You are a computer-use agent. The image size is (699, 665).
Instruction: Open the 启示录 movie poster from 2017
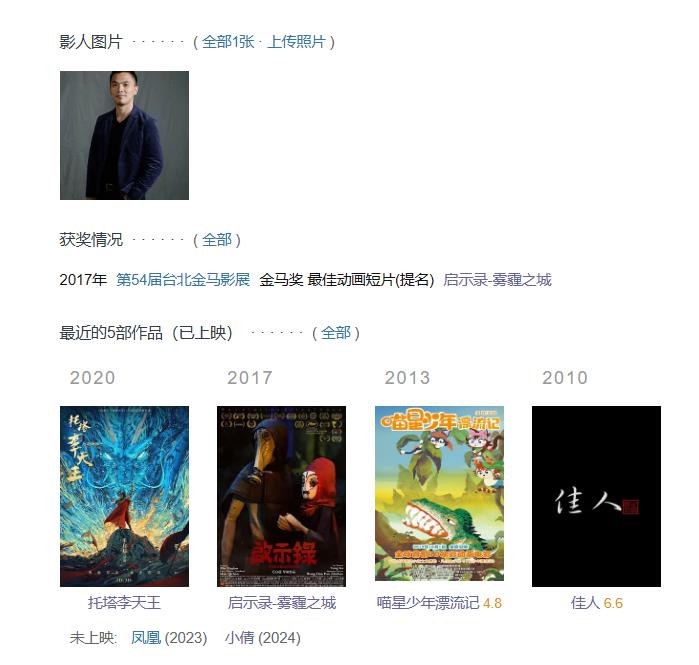point(281,496)
